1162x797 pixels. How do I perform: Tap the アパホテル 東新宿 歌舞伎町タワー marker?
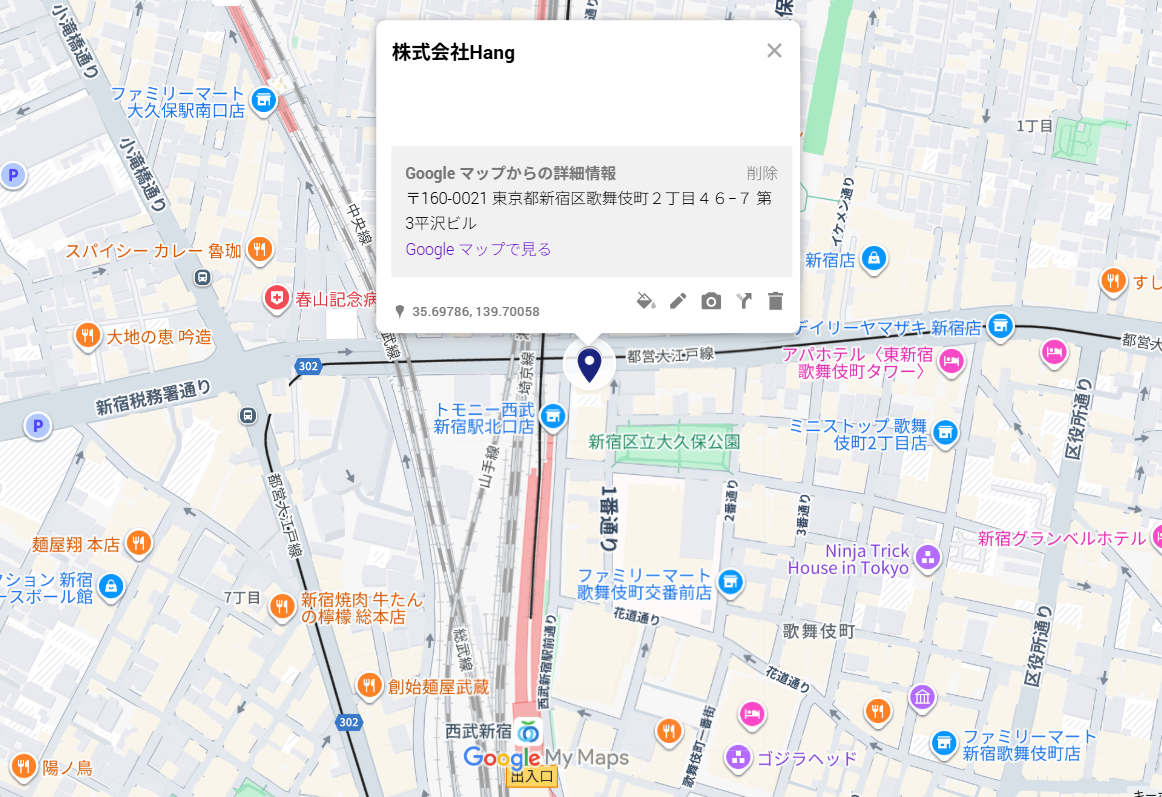pyautogui.click(x=951, y=361)
